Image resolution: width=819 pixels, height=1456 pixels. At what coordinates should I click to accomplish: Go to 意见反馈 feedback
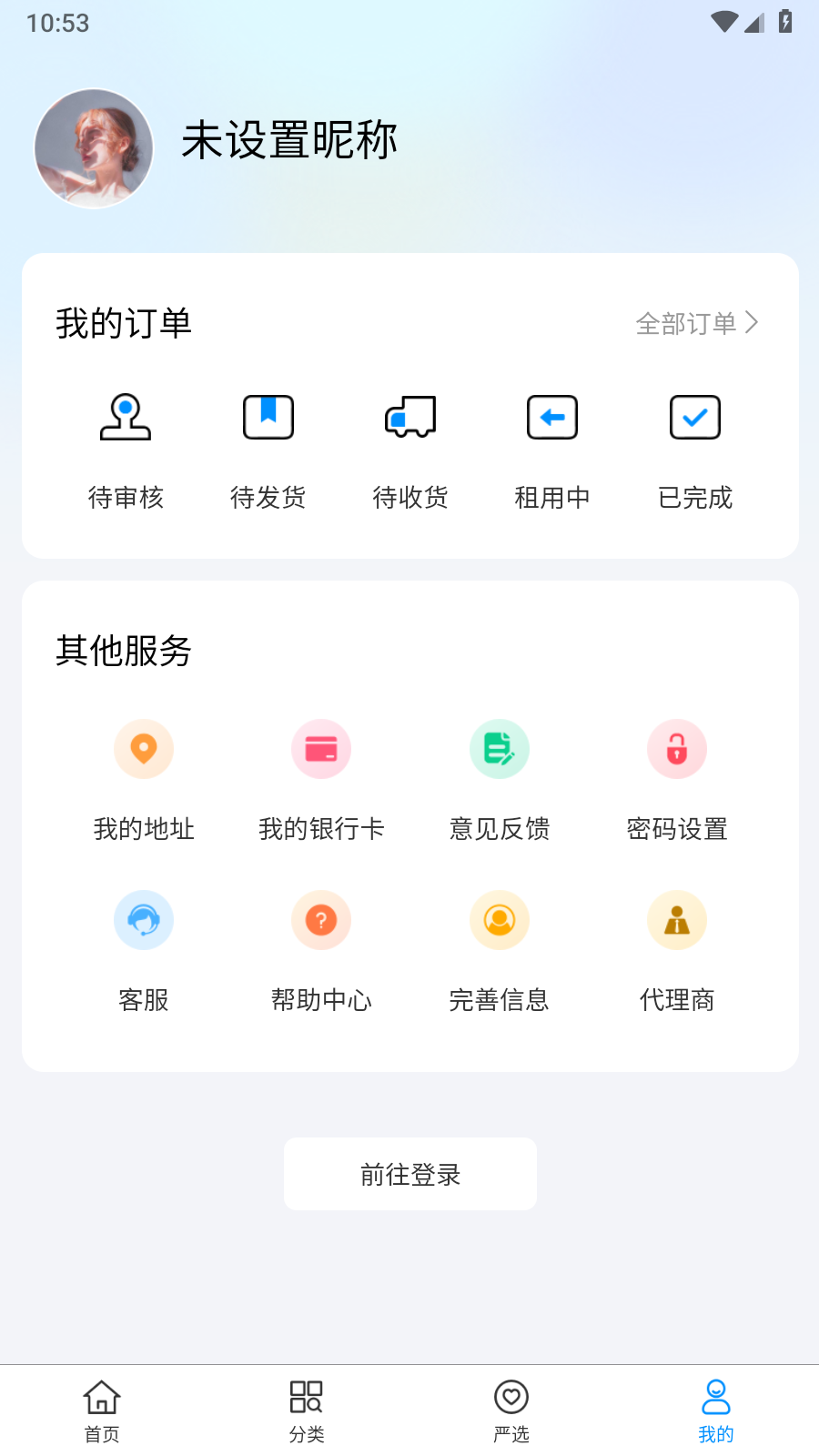pyautogui.click(x=500, y=779)
